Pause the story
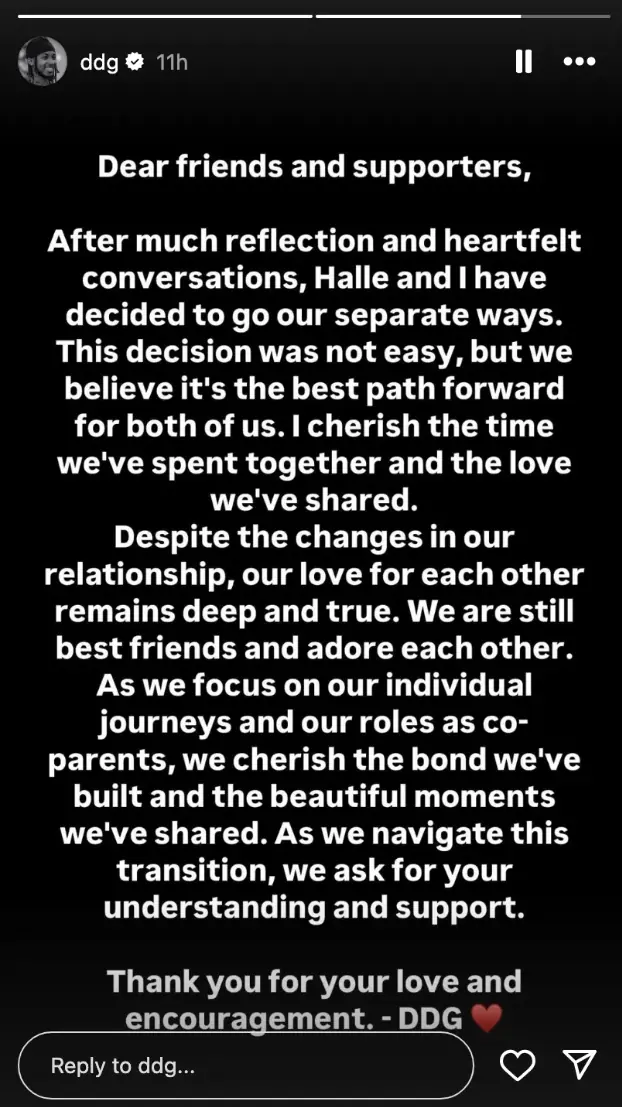 [523, 62]
